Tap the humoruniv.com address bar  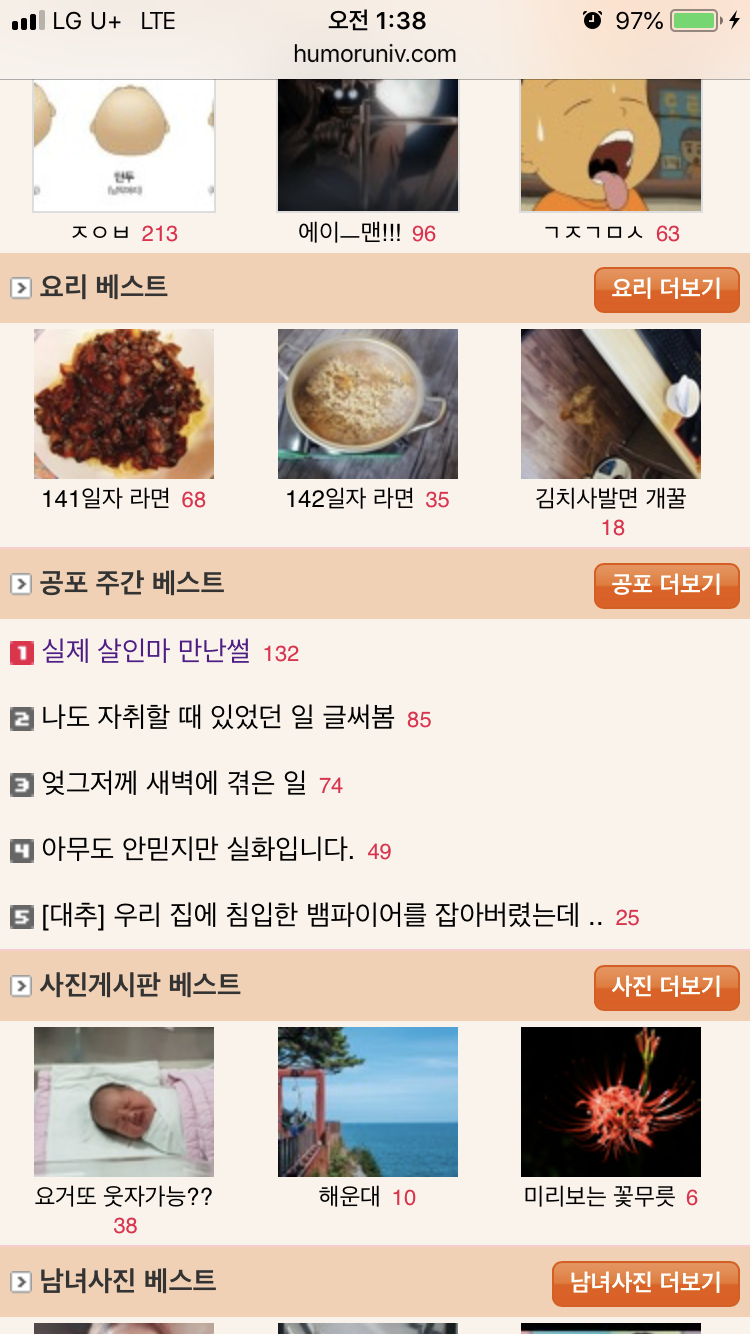(375, 54)
